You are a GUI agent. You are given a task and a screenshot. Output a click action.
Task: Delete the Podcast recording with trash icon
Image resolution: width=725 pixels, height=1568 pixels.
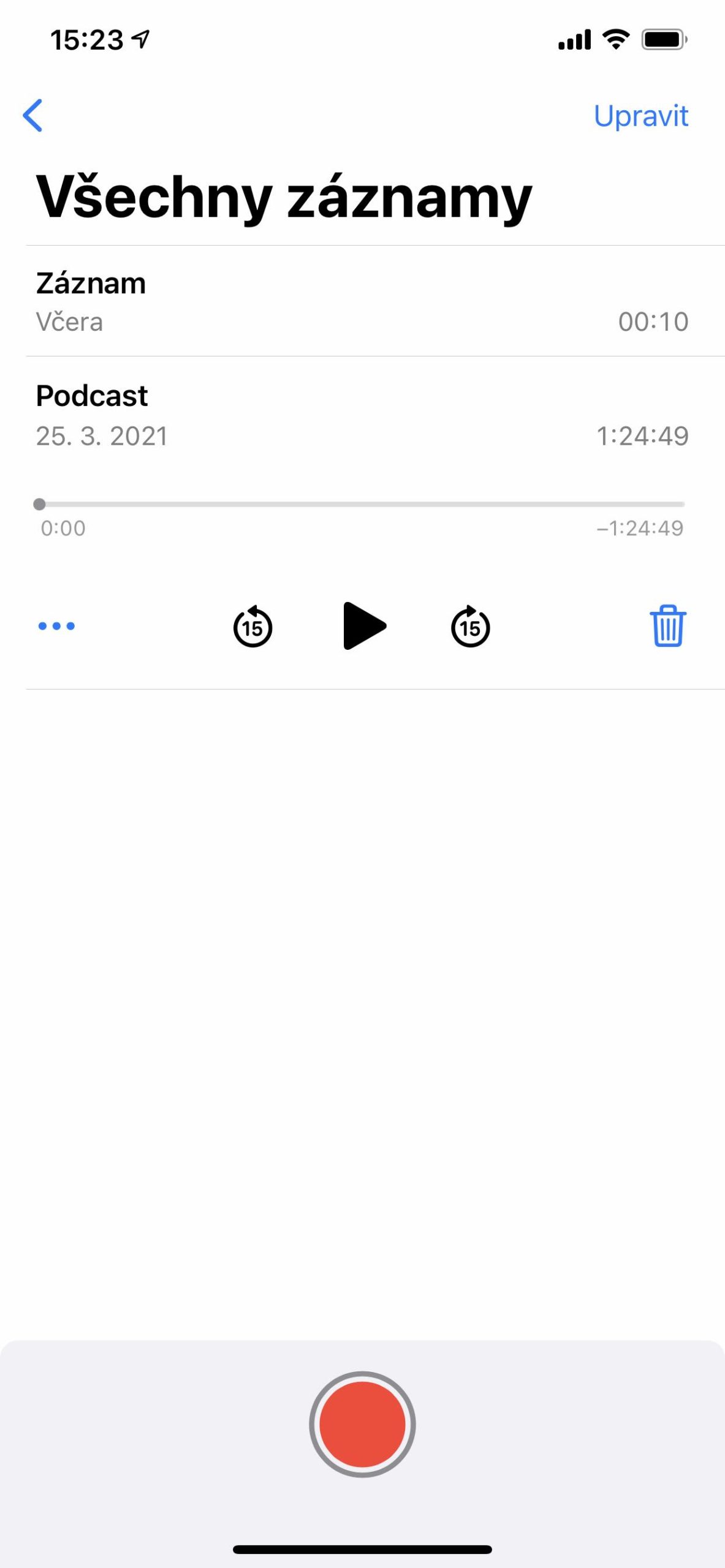[667, 626]
